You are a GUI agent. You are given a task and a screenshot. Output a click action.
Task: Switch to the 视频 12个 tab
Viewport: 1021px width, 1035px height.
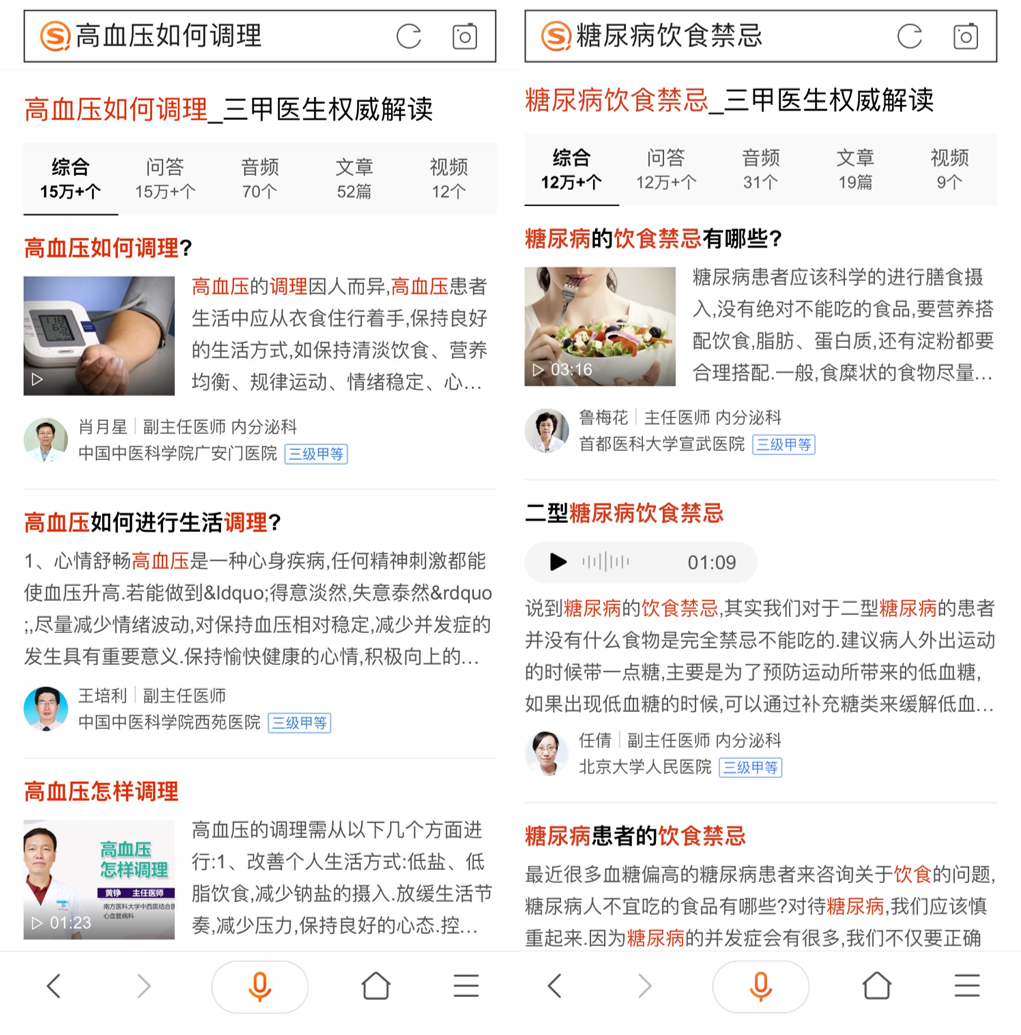(449, 179)
